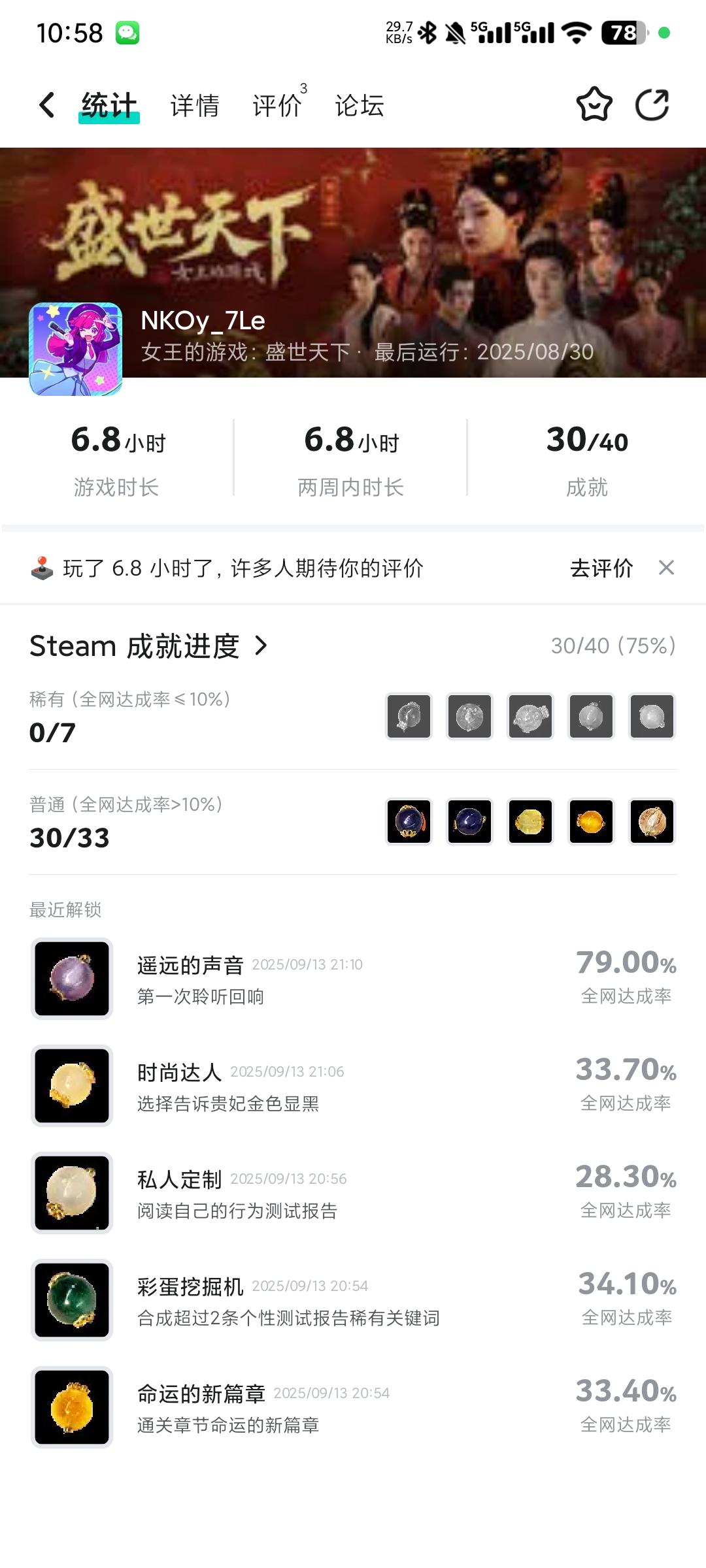Open the 命运的新篇章 achievement icon

(71, 1408)
